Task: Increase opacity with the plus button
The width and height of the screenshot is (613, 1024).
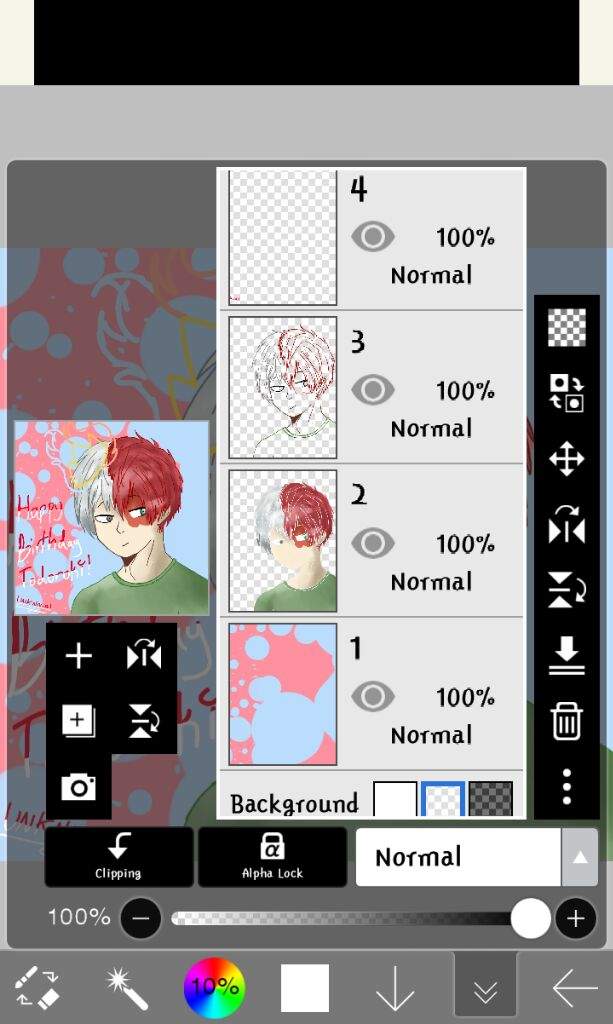Action: coord(576,918)
